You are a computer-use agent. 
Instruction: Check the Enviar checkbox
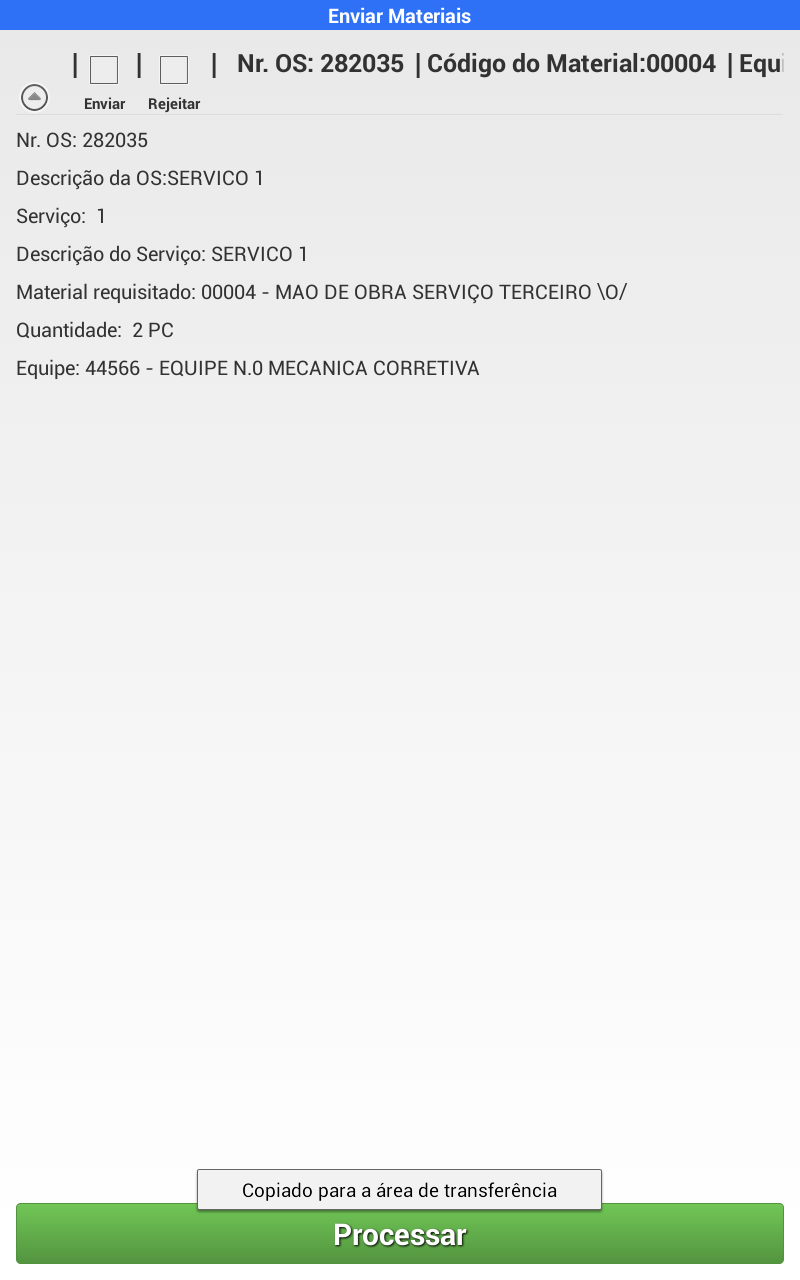click(x=104, y=70)
